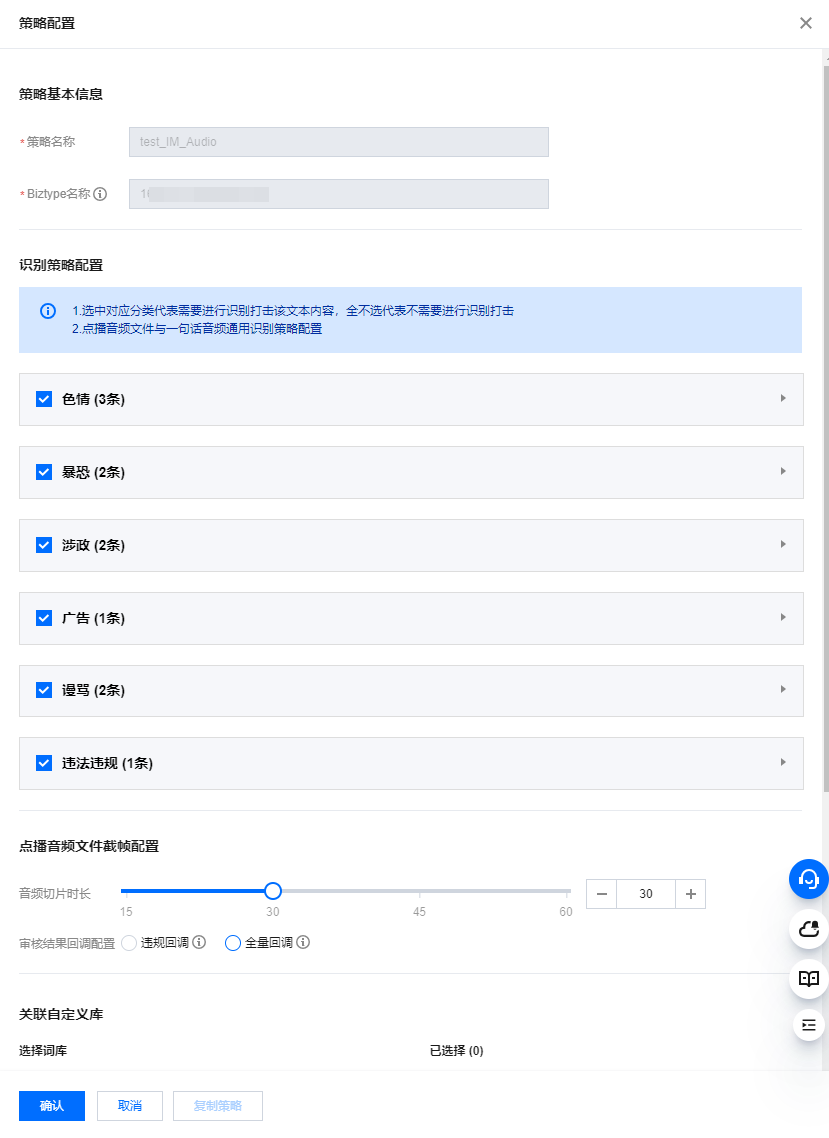This screenshot has width=829, height=1138.
Task: Increase audio slice length with plus
Action: [690, 894]
